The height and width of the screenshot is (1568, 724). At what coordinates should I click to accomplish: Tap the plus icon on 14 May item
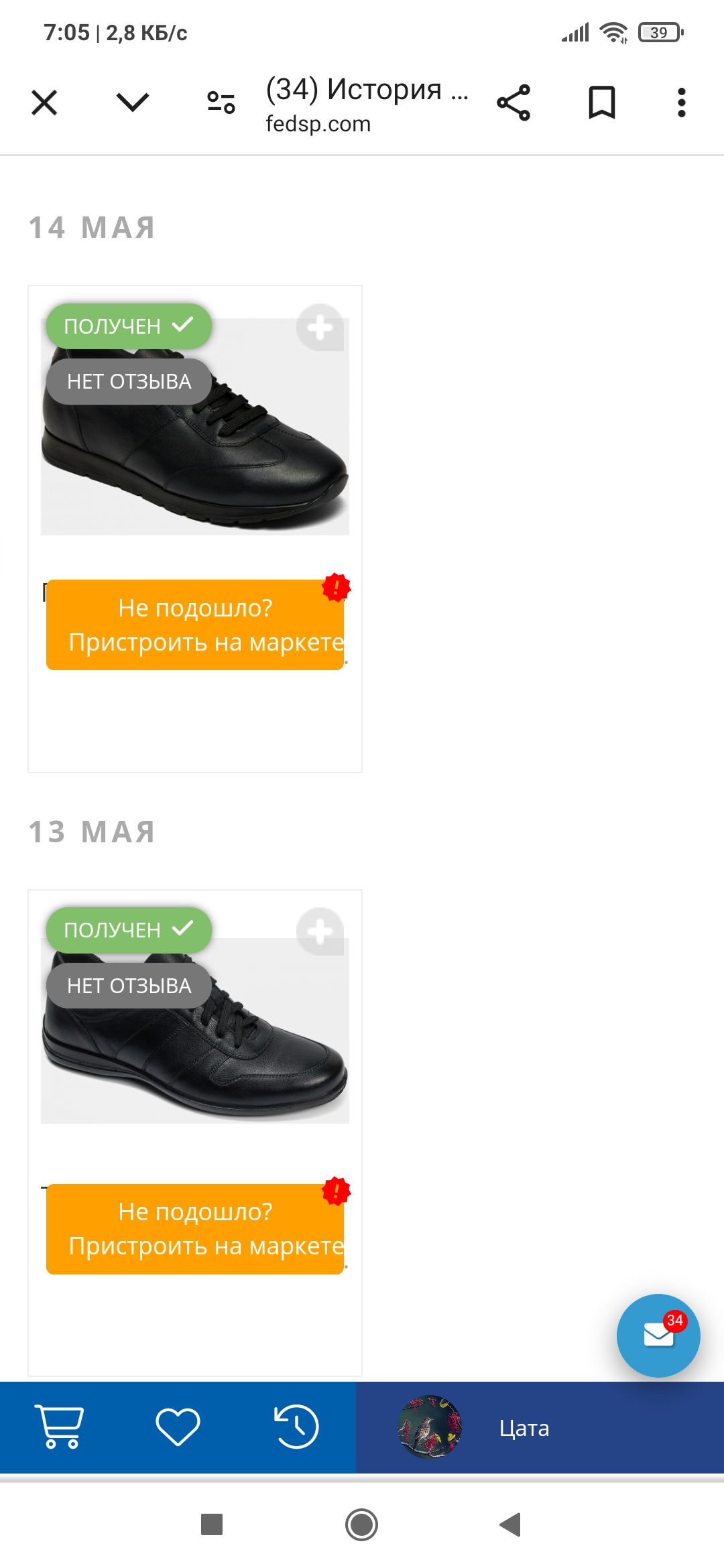[320, 328]
